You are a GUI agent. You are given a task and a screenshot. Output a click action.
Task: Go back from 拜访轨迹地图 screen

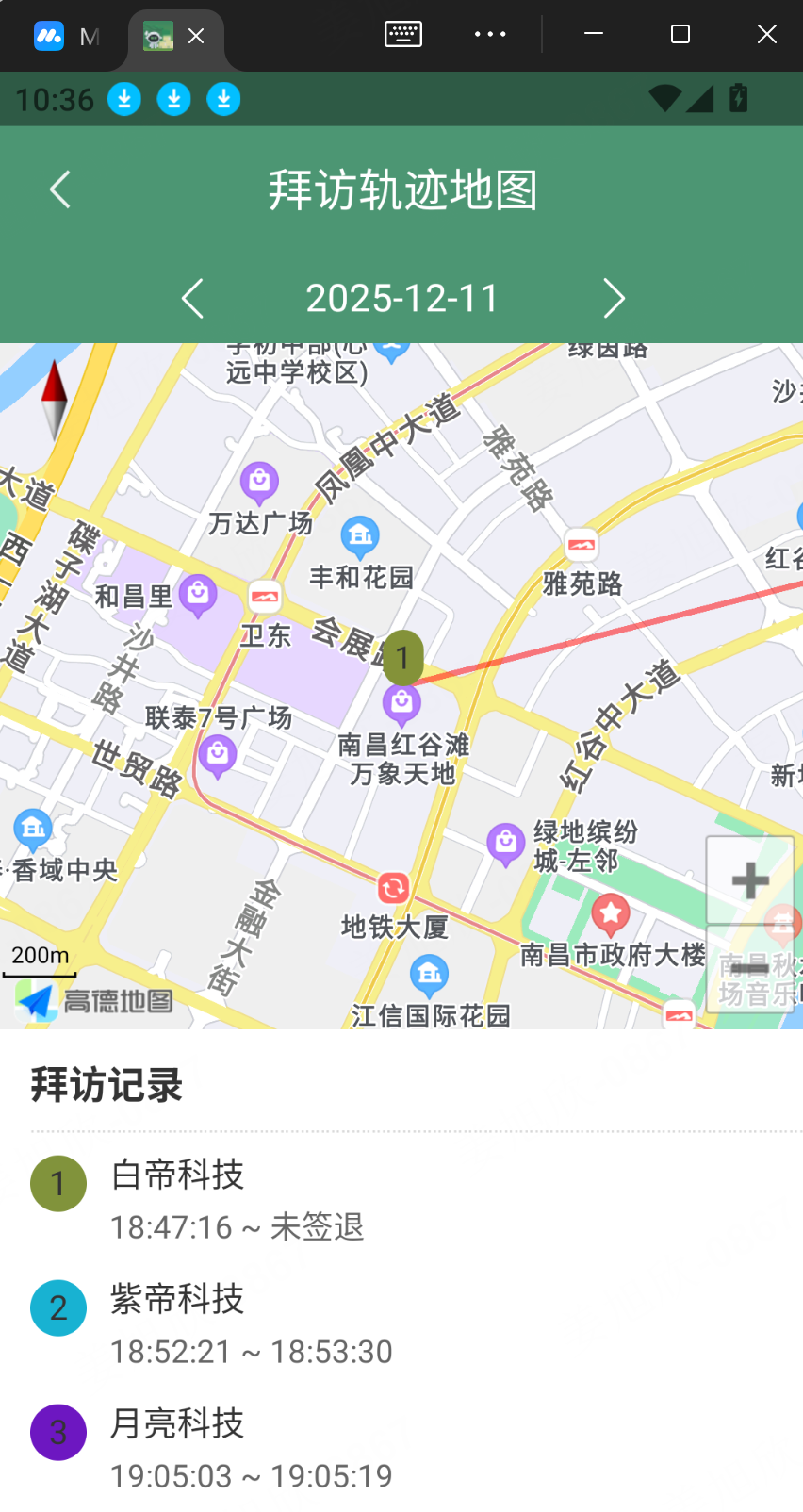click(x=60, y=189)
